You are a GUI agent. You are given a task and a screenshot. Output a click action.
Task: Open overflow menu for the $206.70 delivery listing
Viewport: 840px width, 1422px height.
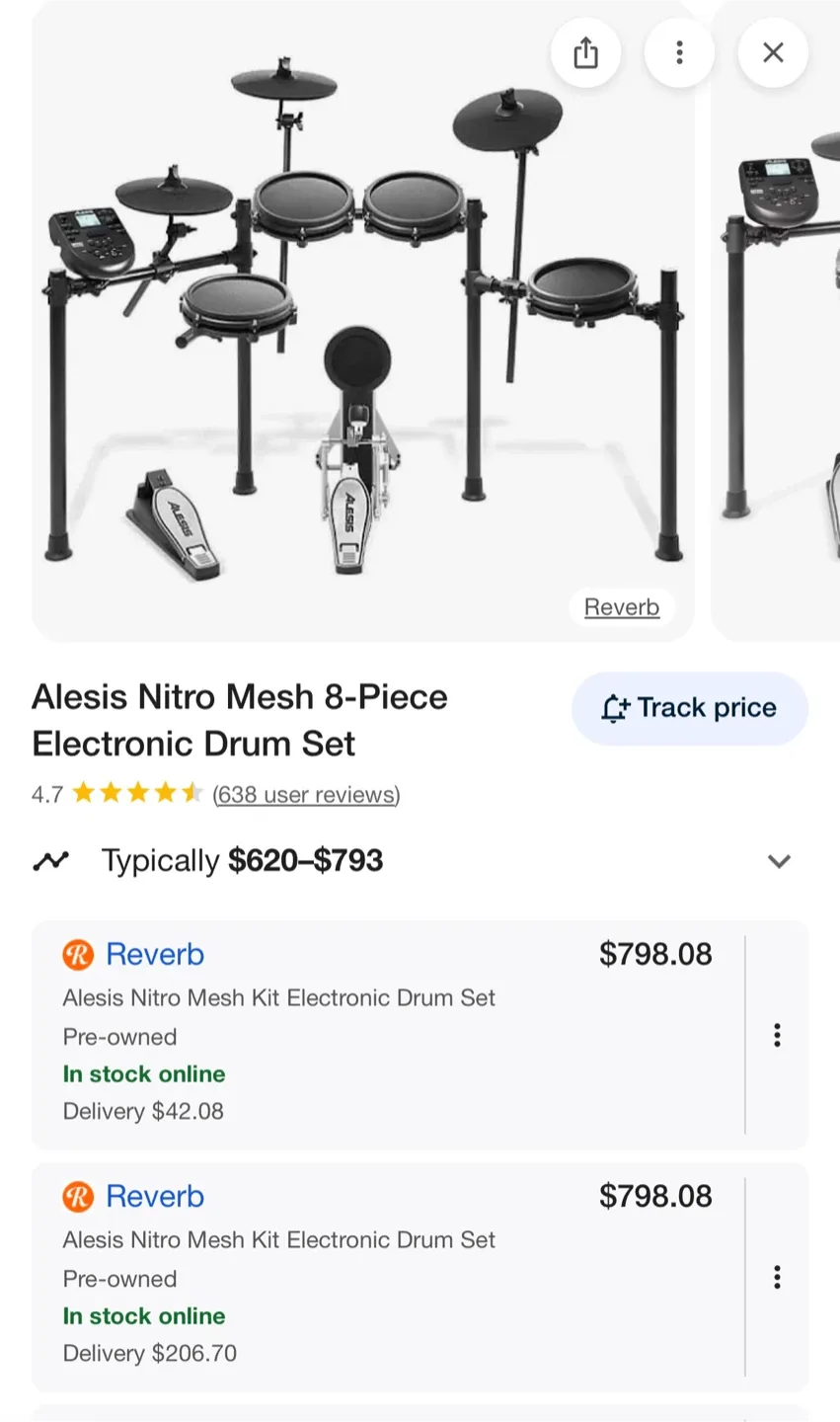[x=777, y=1277]
